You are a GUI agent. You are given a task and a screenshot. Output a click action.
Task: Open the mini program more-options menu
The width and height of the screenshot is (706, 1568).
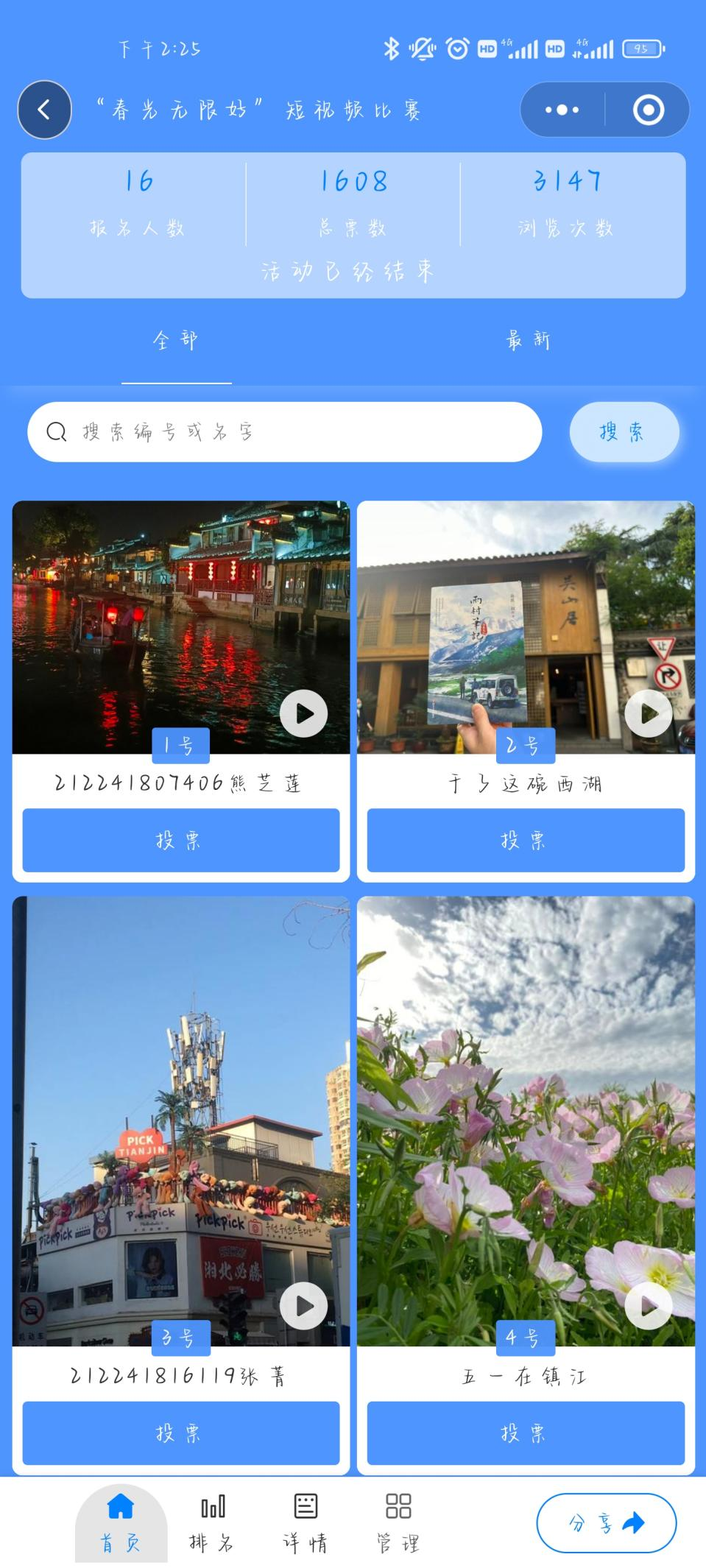point(562,110)
